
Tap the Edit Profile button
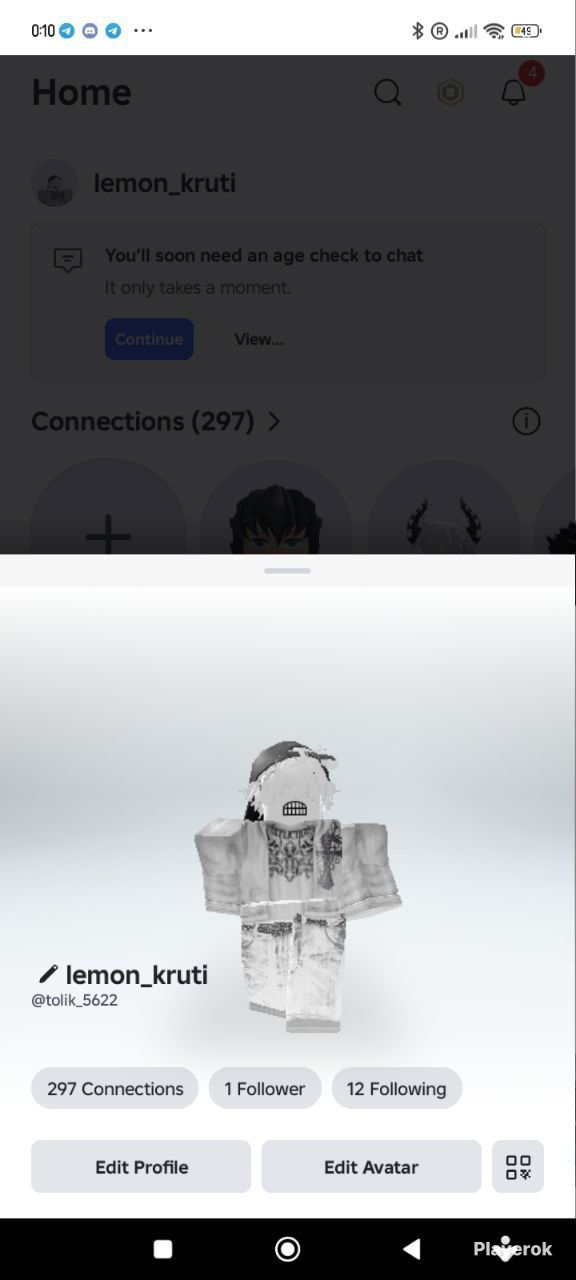(x=141, y=1166)
